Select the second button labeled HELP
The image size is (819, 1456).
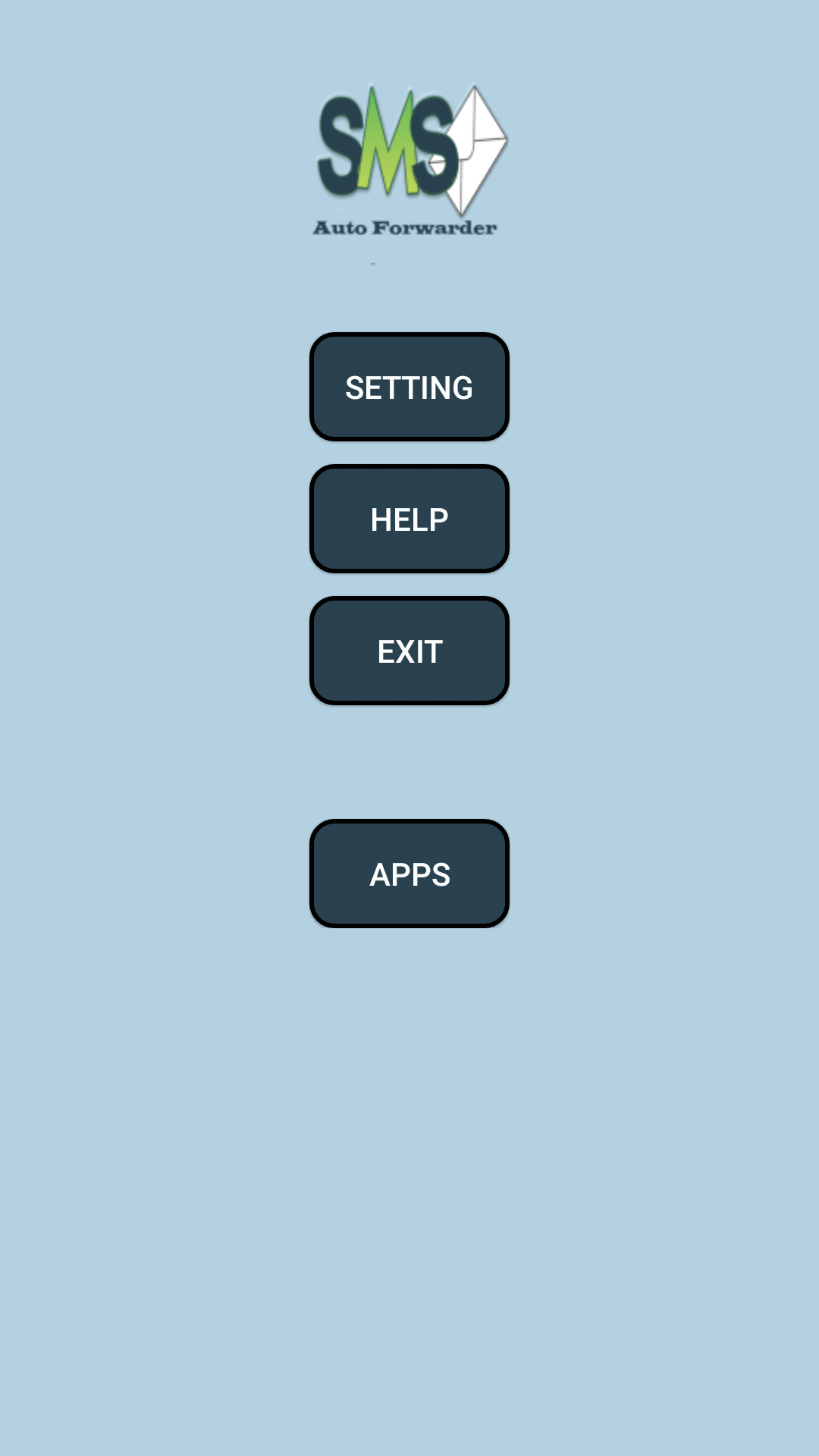409,519
